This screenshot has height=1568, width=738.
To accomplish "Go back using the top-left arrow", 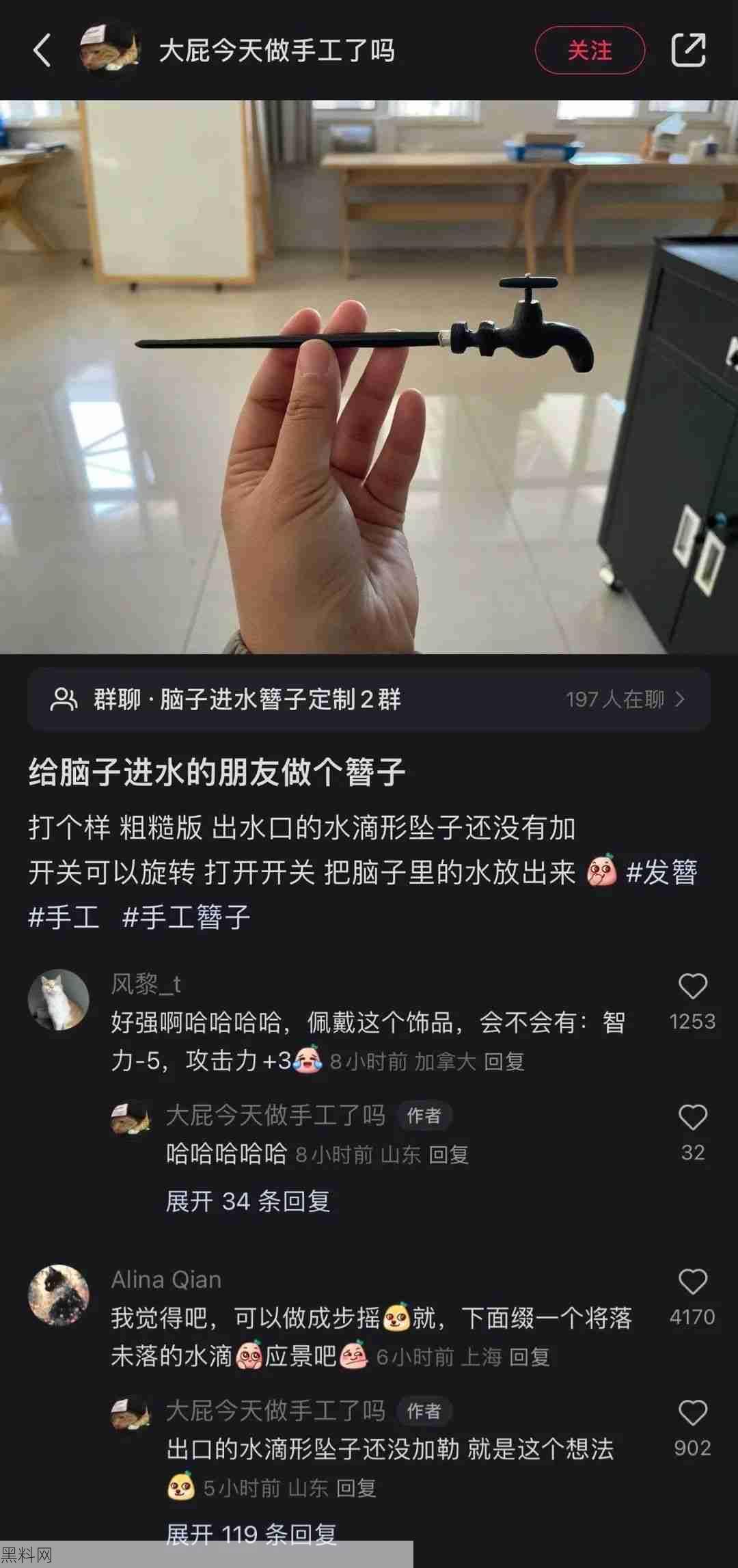I will [42, 51].
